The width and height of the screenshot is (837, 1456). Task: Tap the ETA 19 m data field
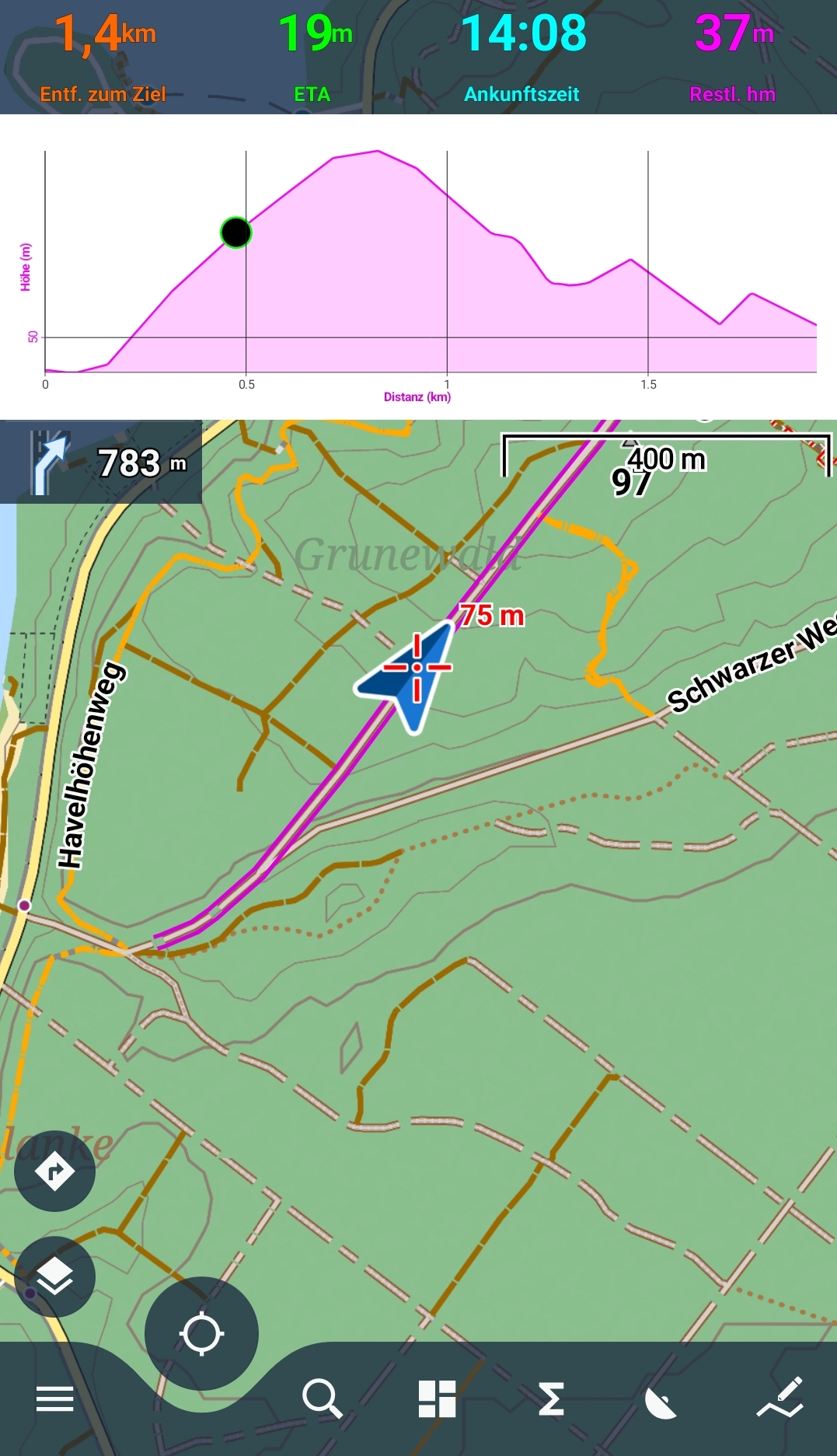tap(314, 57)
